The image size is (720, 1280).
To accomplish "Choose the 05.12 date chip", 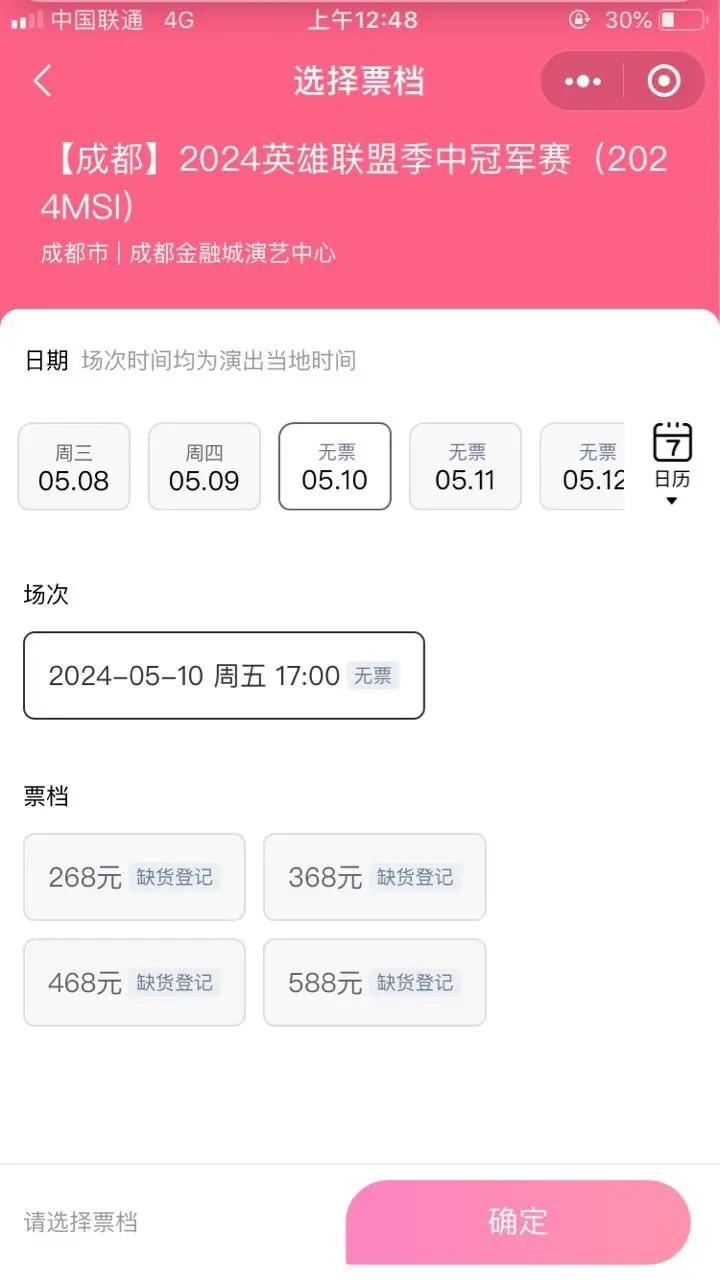I will point(585,467).
